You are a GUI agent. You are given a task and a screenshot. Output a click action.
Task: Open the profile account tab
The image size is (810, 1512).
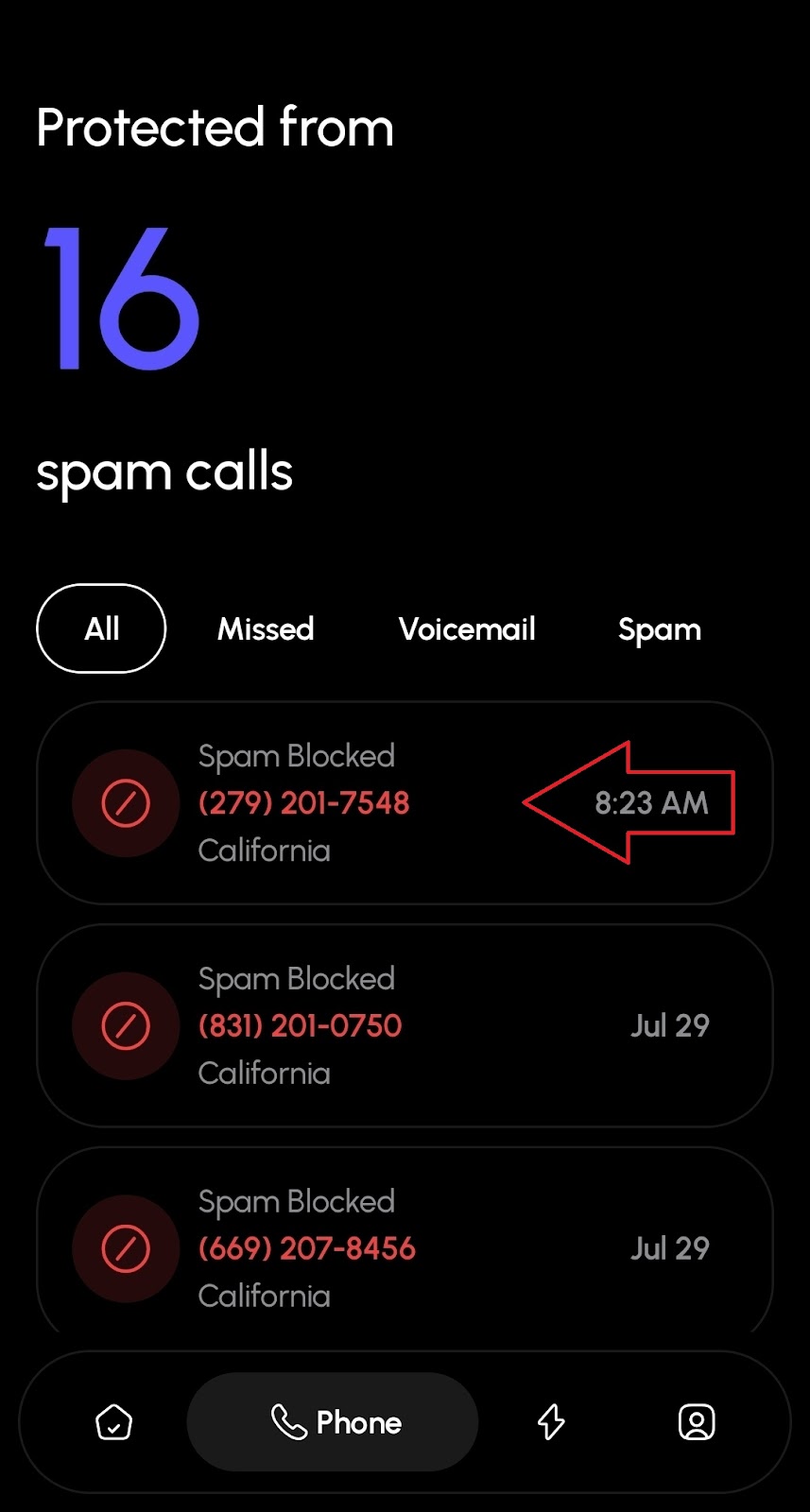697,1422
